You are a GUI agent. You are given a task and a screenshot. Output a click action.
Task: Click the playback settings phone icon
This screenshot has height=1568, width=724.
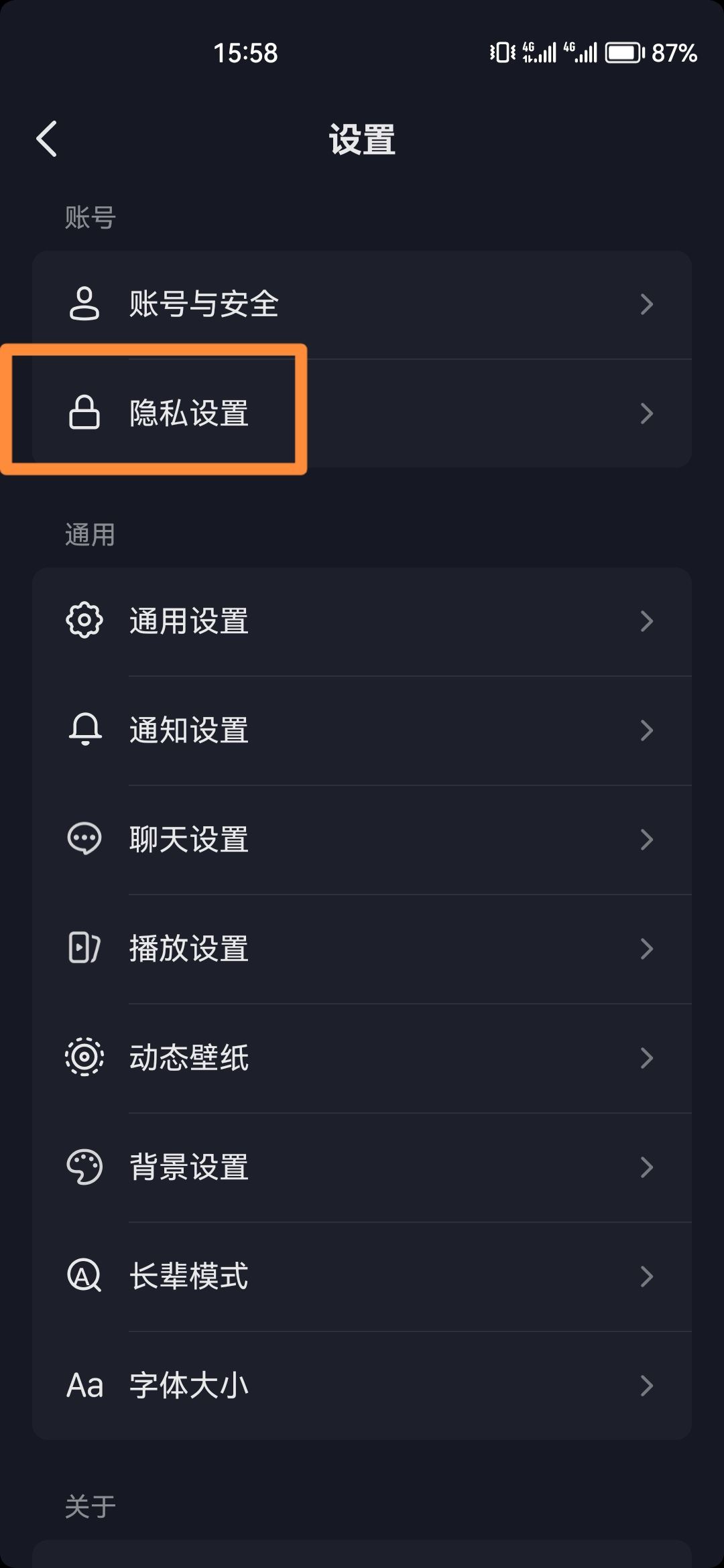point(84,948)
